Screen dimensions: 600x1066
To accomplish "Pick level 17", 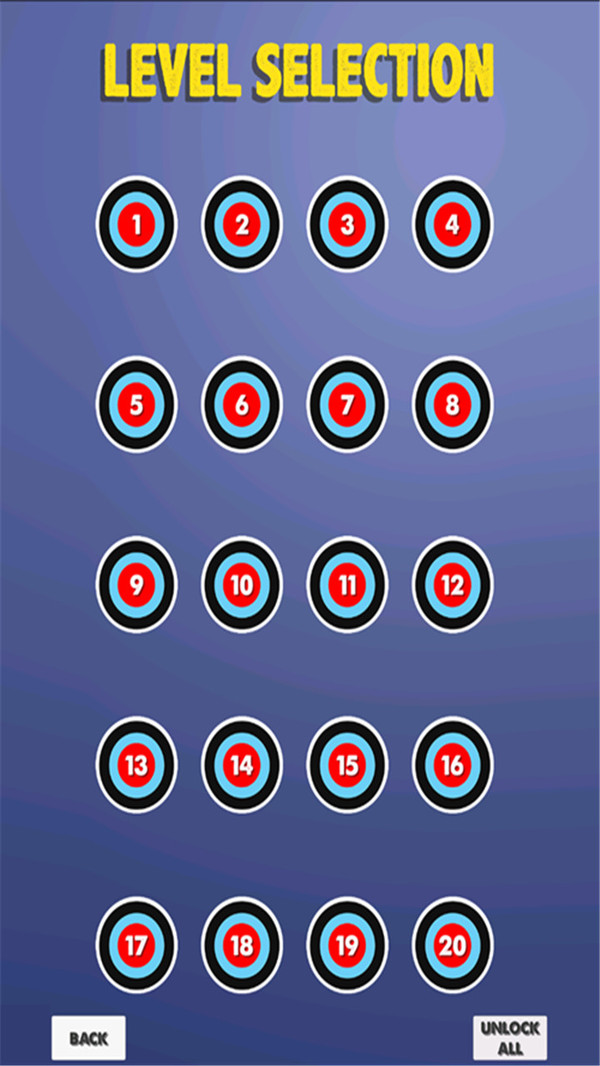I will click(136, 945).
